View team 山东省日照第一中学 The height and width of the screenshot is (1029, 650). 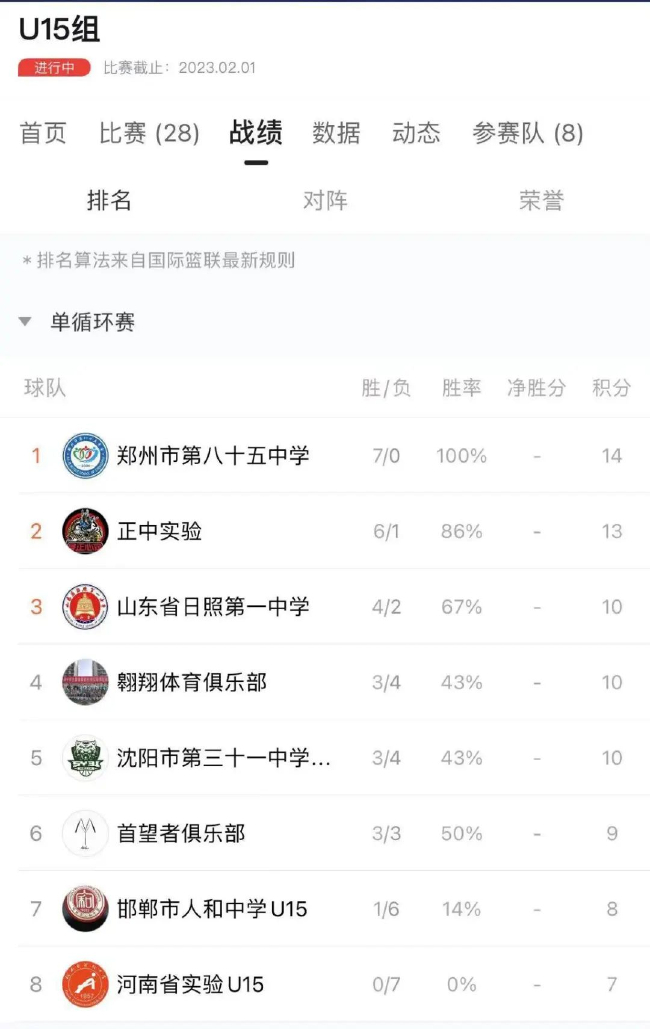213,607
